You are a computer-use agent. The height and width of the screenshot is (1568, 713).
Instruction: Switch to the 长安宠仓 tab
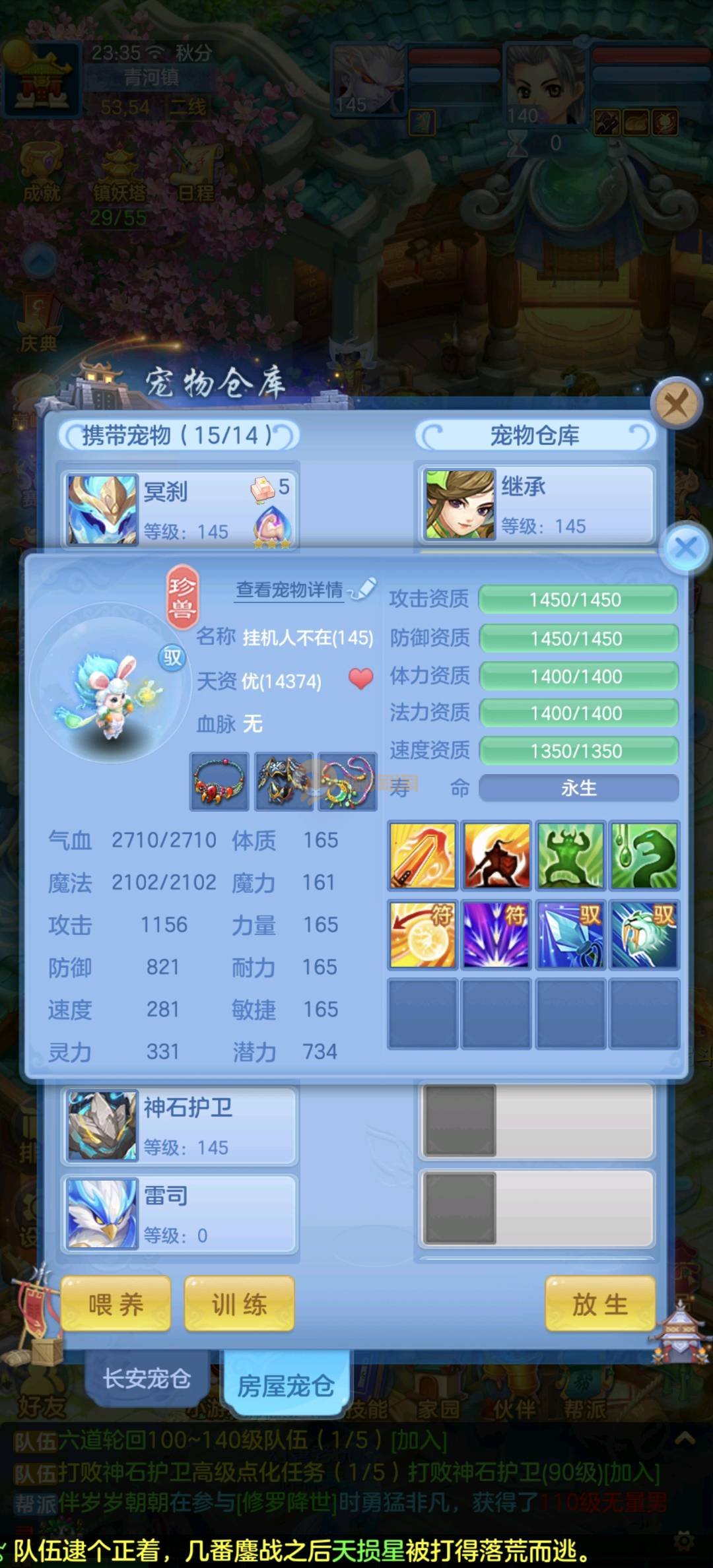[147, 1378]
